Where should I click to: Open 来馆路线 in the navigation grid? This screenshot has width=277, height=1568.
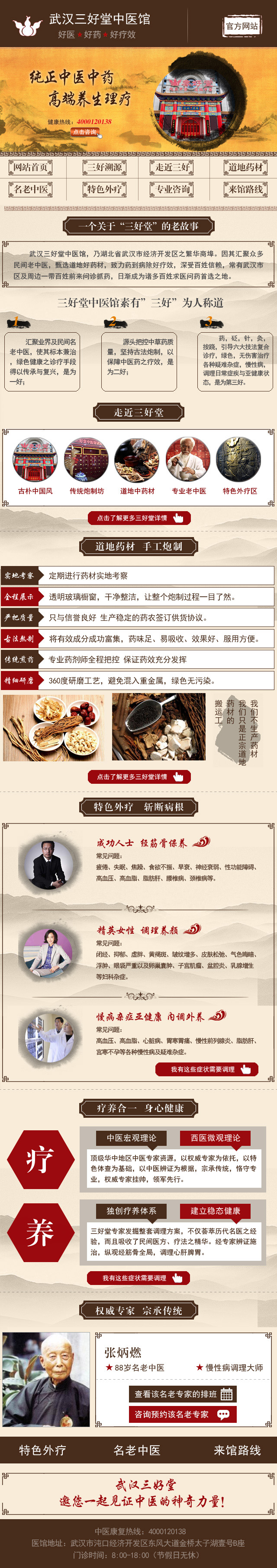(245, 189)
